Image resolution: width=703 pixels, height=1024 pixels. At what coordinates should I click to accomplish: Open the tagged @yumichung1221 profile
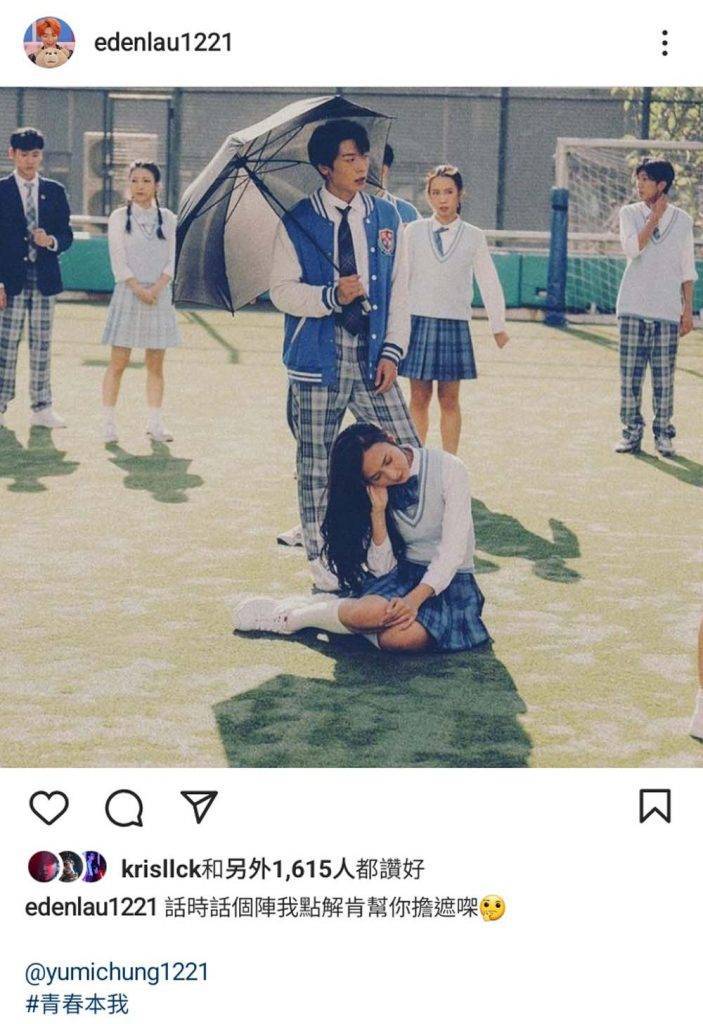(117, 971)
